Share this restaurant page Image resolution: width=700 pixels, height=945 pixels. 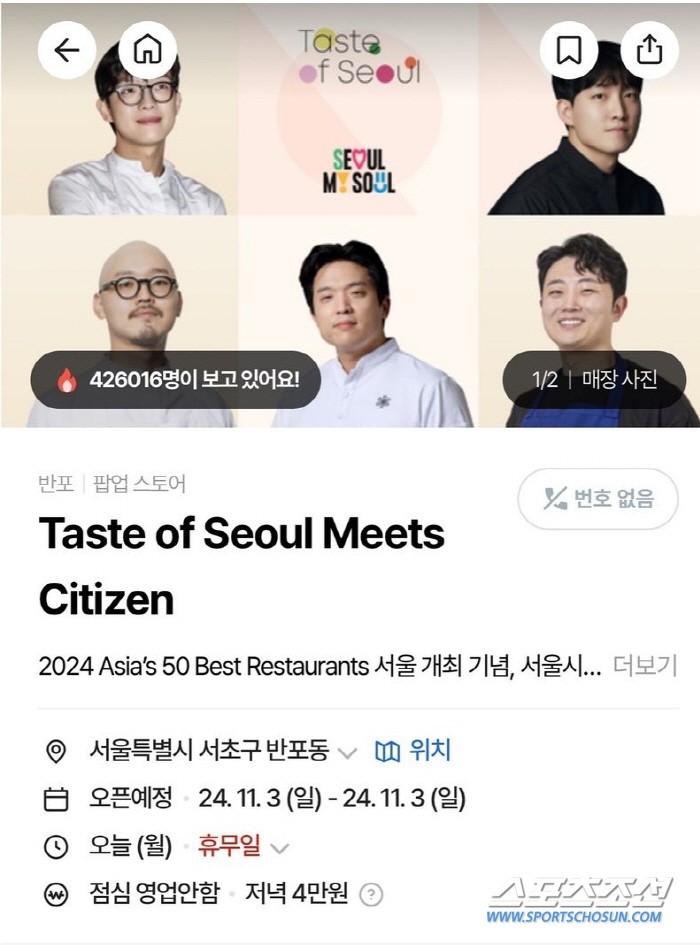coord(649,50)
